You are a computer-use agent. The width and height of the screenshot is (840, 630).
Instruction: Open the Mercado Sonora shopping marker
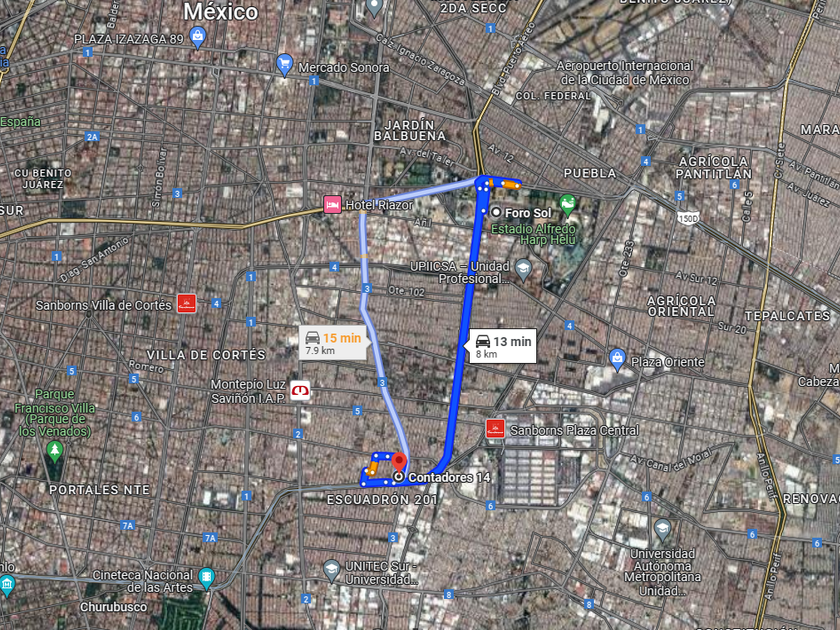(x=284, y=65)
